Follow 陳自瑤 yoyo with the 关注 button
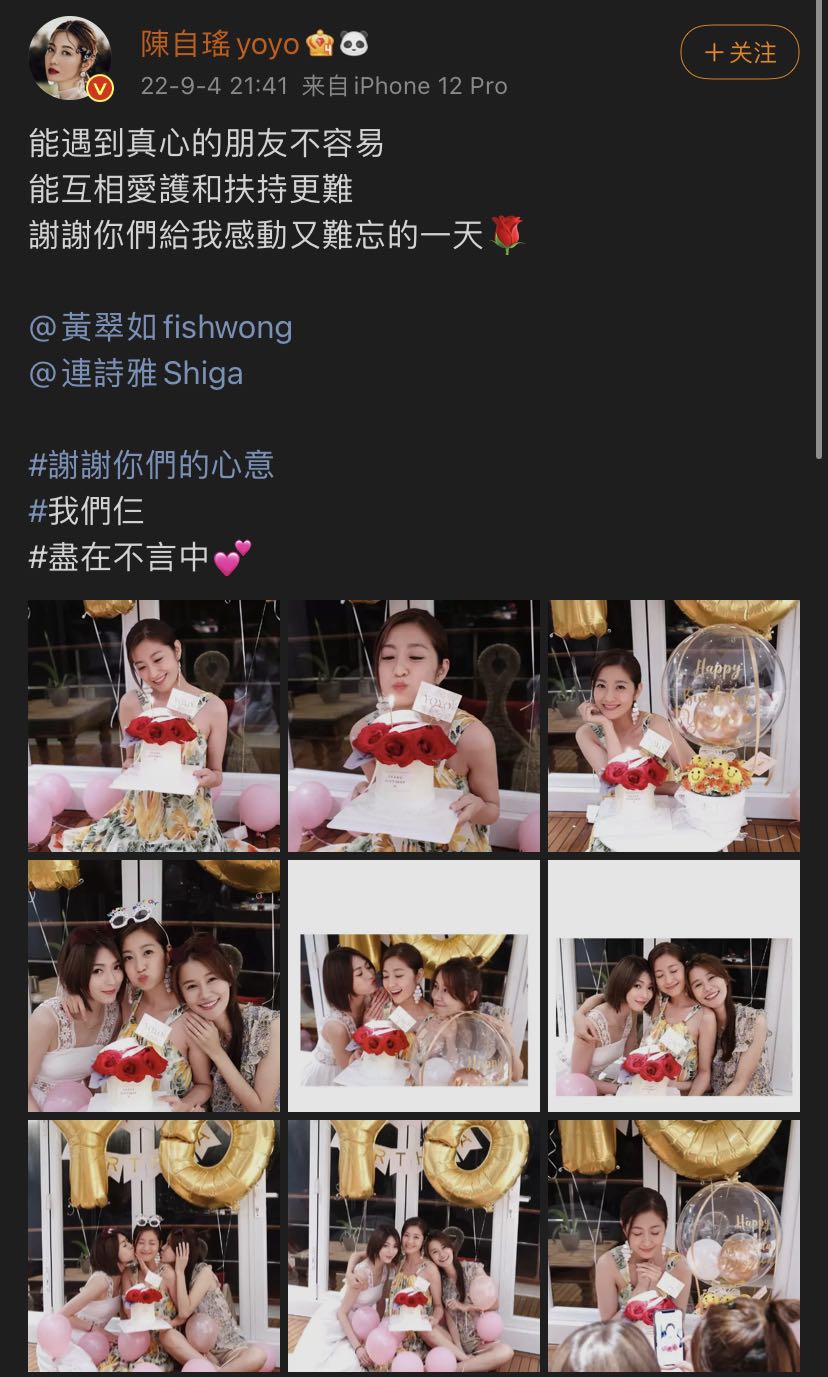The width and height of the screenshot is (828, 1377). click(739, 52)
